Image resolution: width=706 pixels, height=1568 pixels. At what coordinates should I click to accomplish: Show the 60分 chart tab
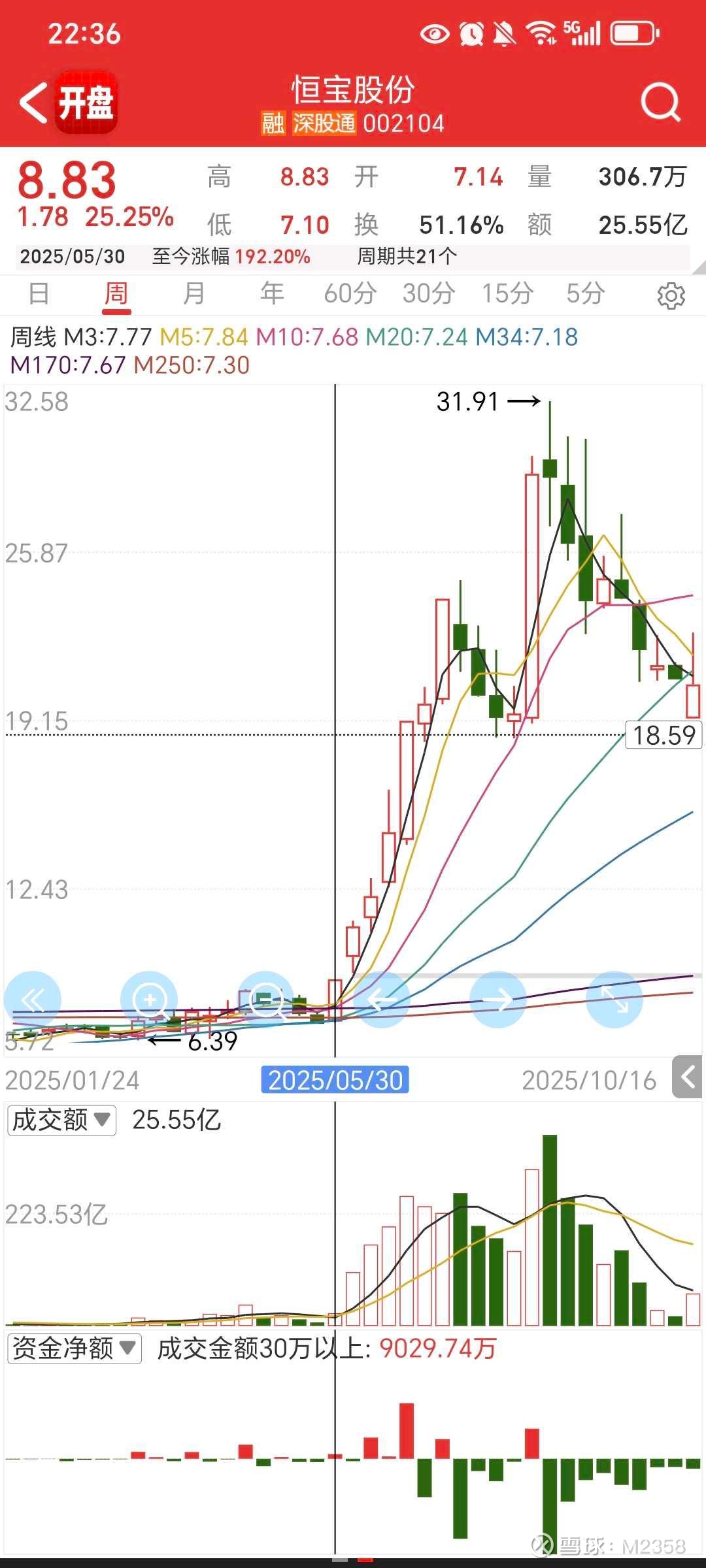pos(350,293)
